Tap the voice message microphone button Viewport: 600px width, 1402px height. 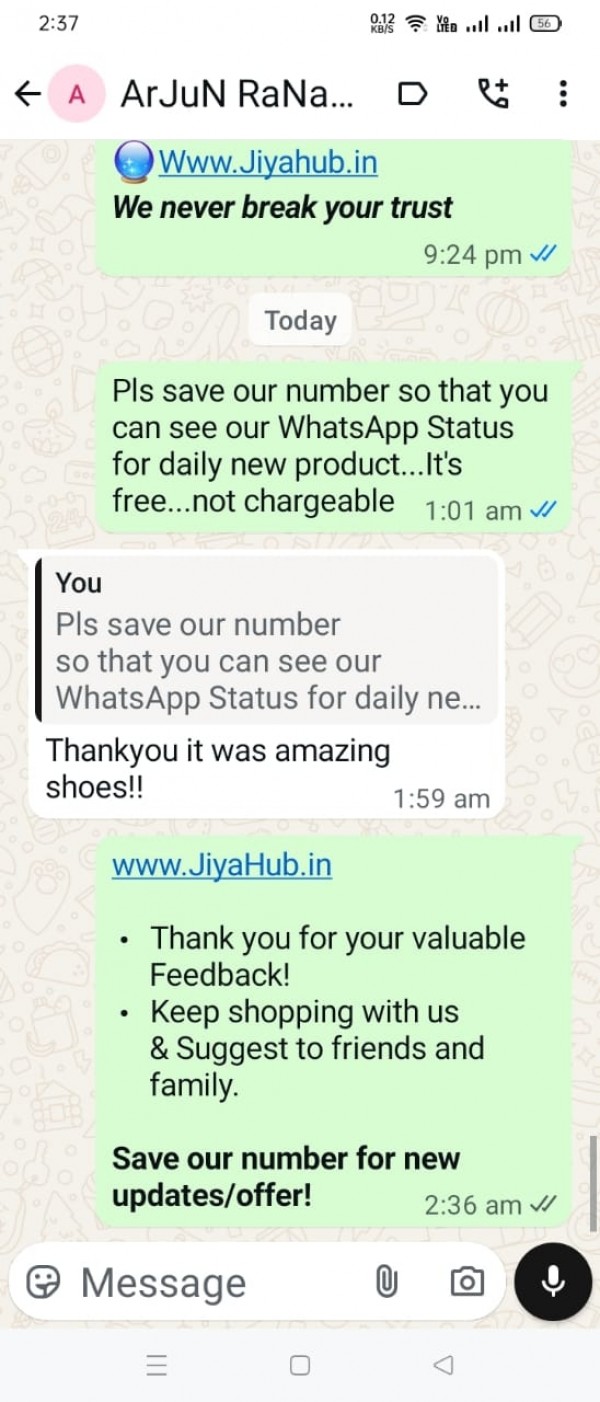pyautogui.click(x=553, y=1282)
